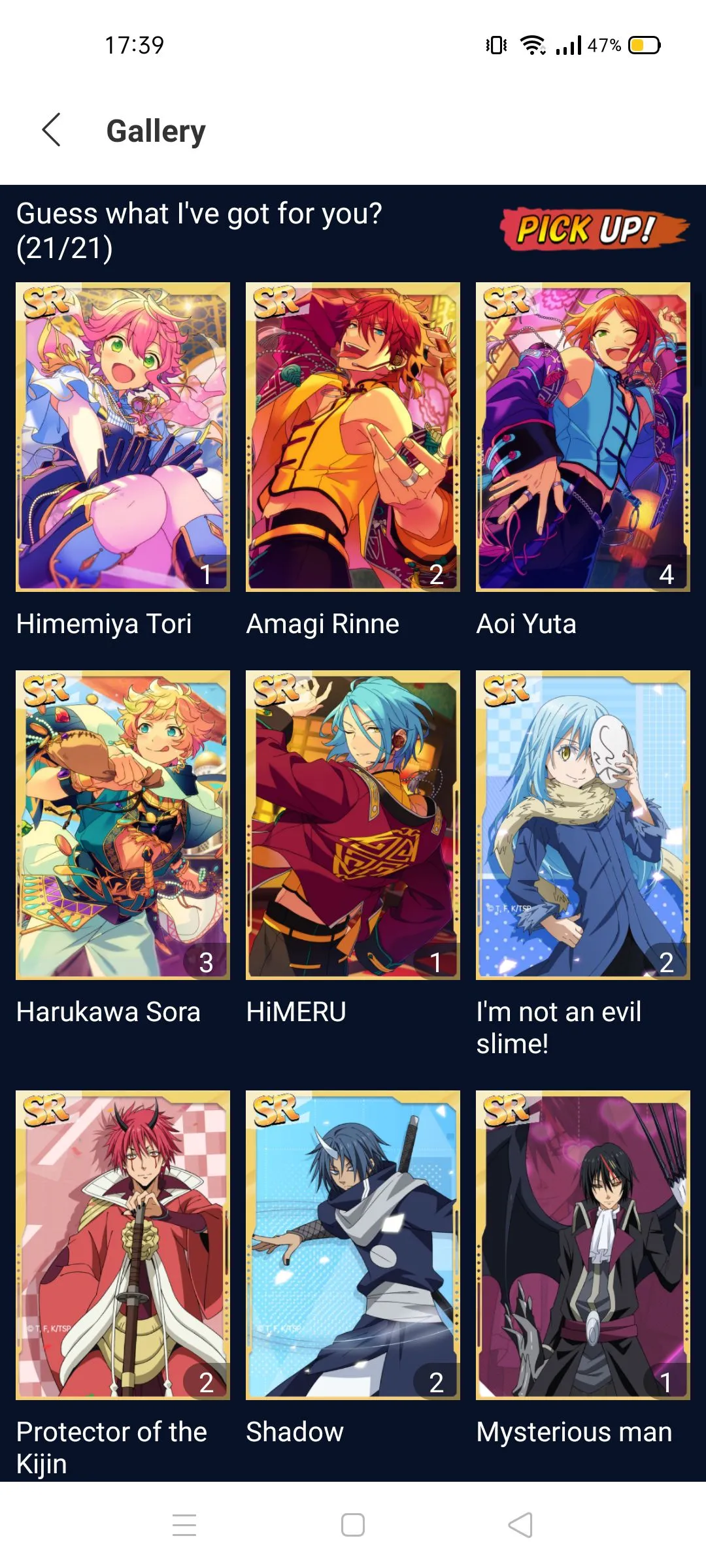Open the Shadow card
The width and height of the screenshot is (706, 1568).
pyautogui.click(x=353, y=1245)
